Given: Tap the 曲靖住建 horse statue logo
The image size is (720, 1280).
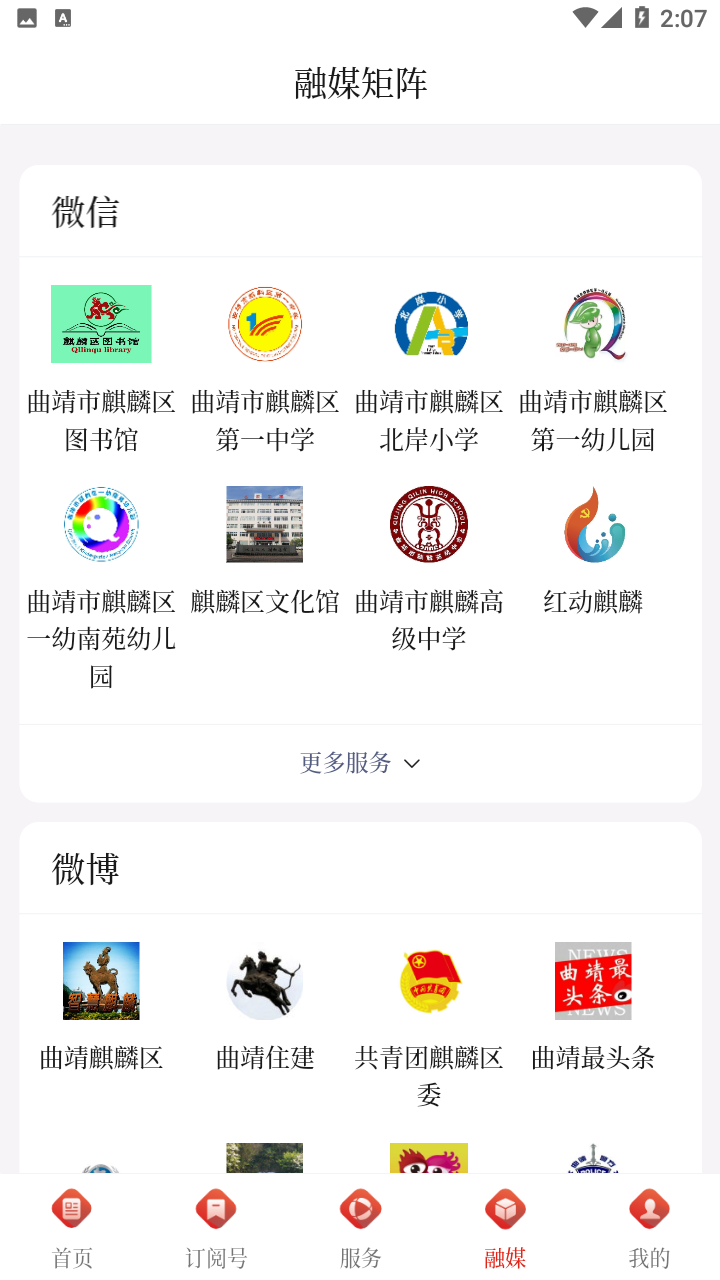Looking at the screenshot, I should click(265, 980).
